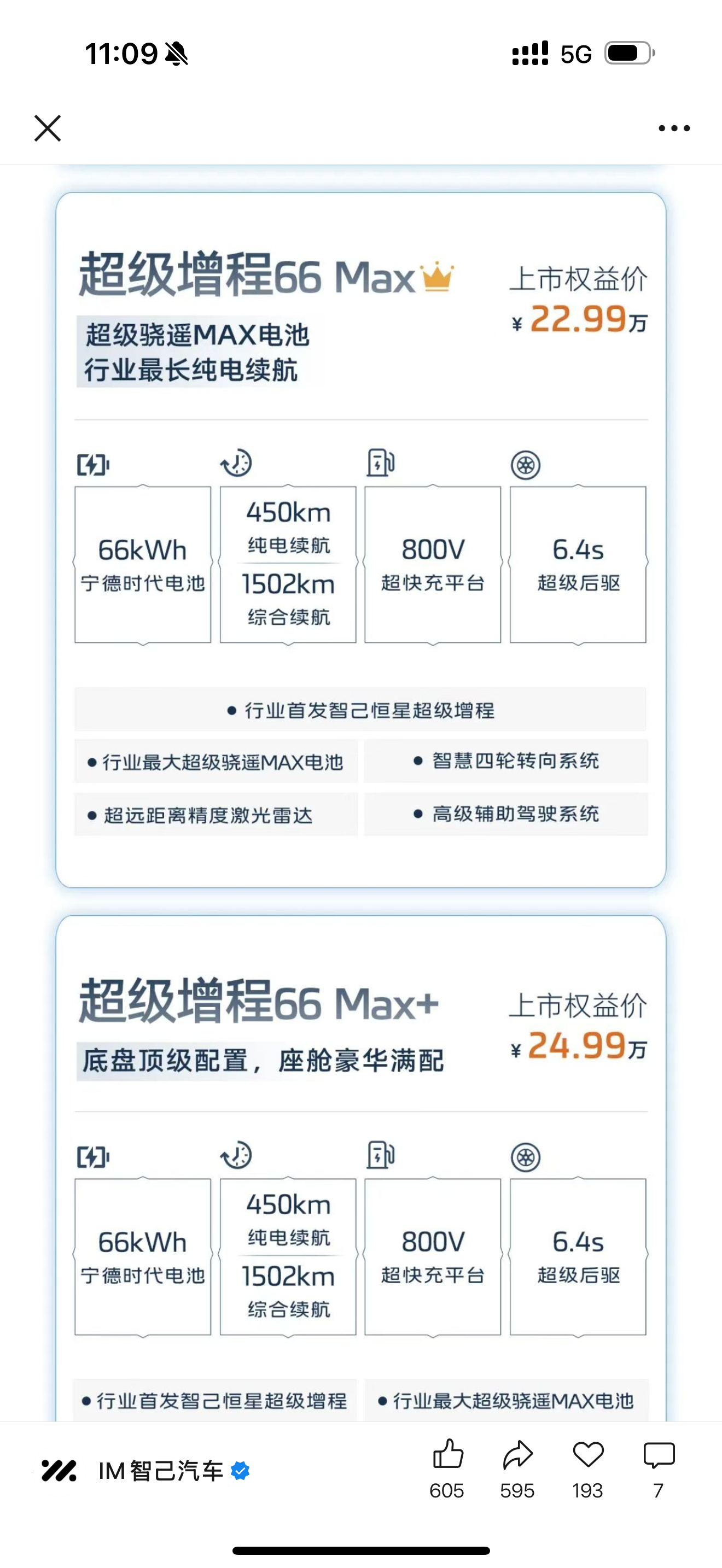Viewport: 722px width, 1568px height.
Task: Tap the charging station icon near 800V spec
Action: pos(382,463)
